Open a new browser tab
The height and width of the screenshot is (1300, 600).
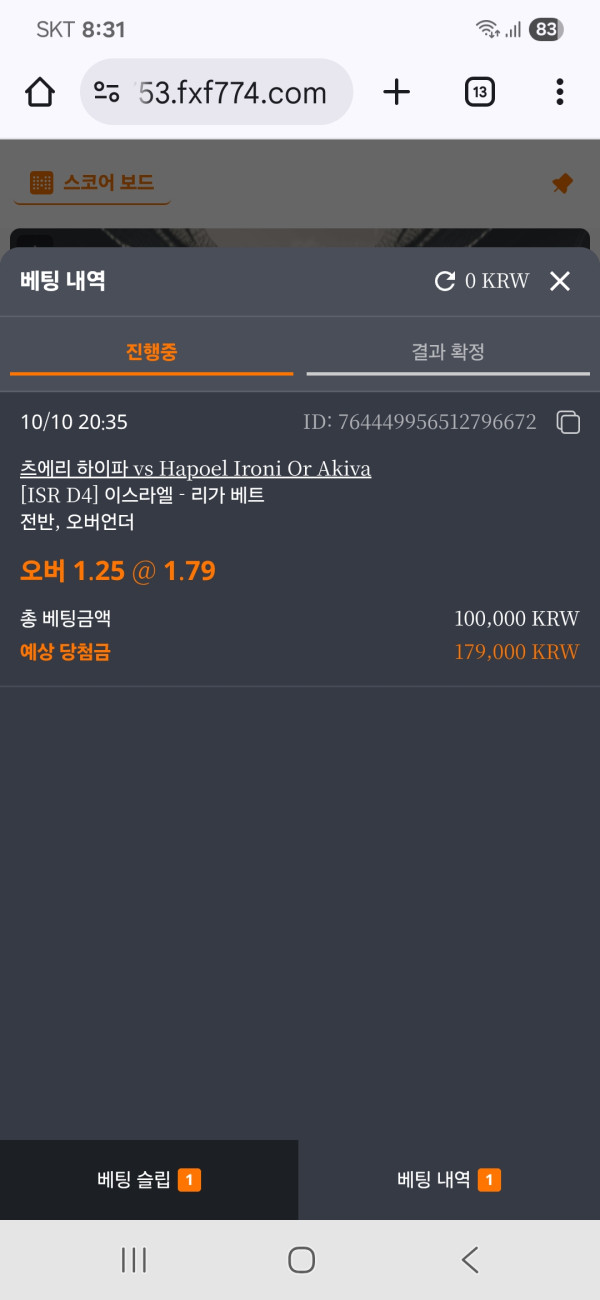397,93
